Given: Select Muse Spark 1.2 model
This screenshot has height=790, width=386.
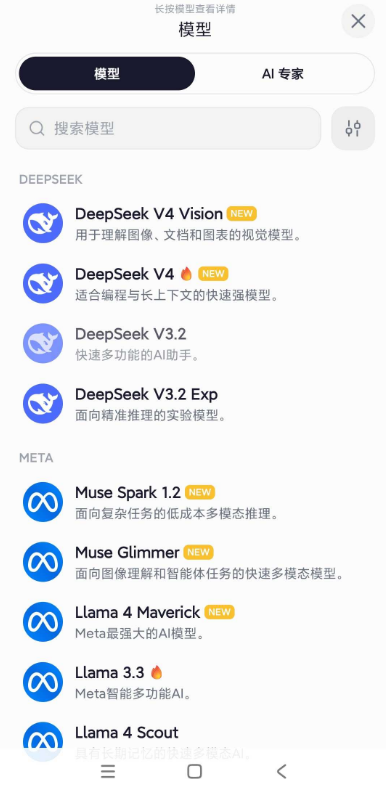Looking at the screenshot, I should 193,502.
